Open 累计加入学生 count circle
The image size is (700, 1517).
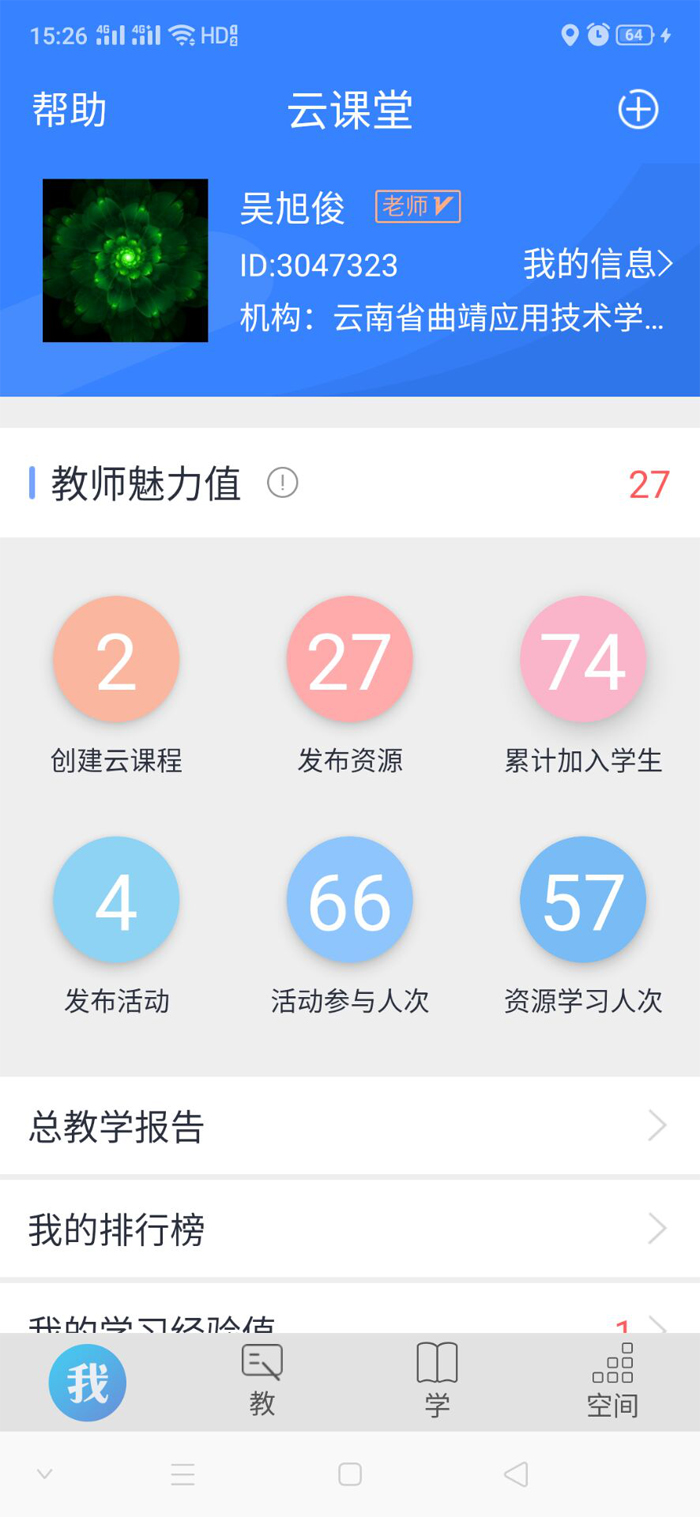point(583,660)
